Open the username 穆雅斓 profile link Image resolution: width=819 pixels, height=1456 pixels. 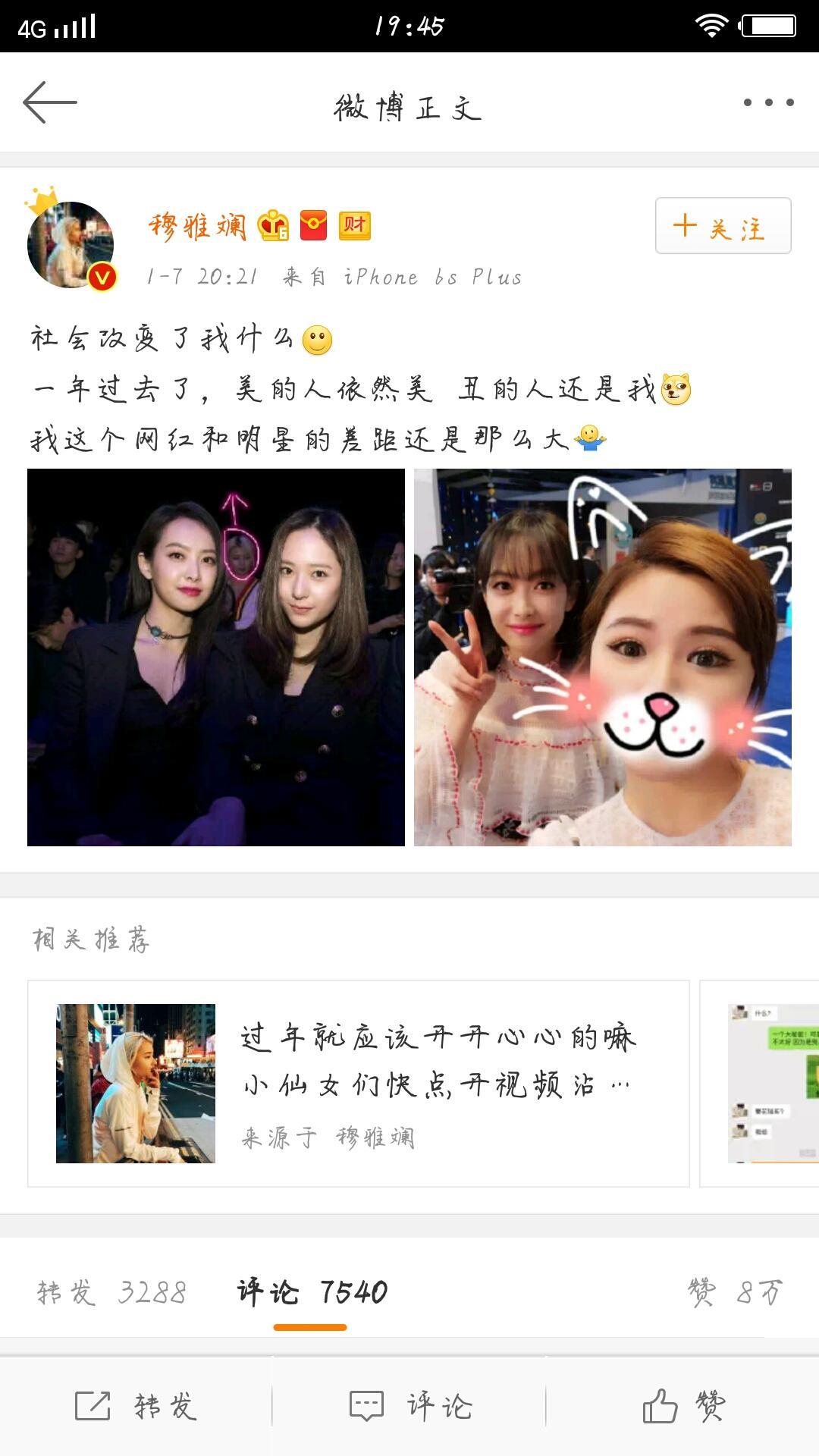[197, 226]
